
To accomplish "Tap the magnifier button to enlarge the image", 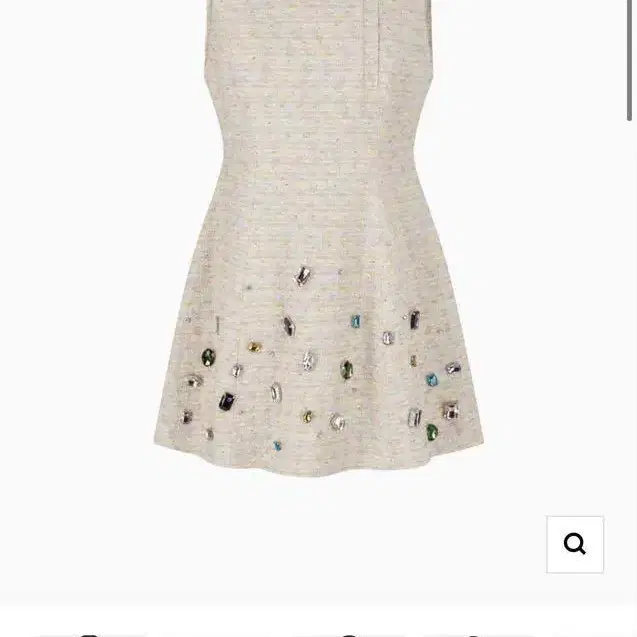I will [575, 544].
